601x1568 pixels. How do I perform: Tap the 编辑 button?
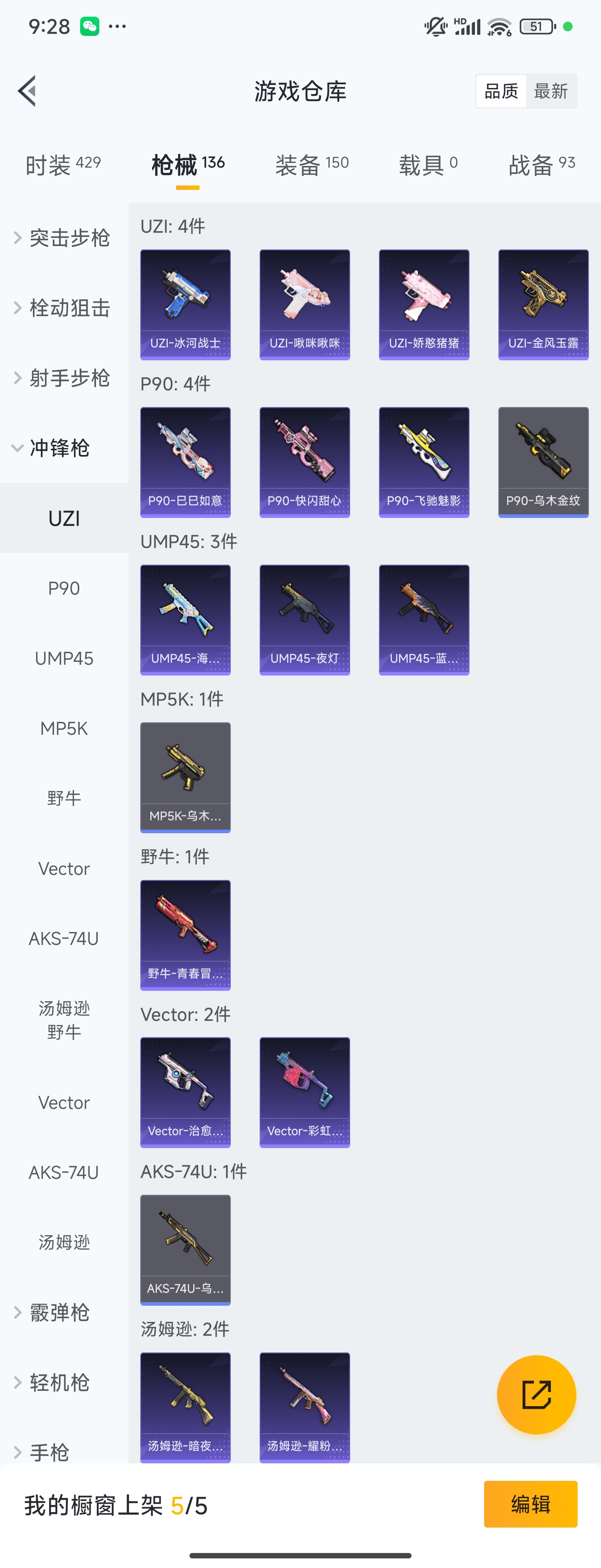pos(530,1504)
